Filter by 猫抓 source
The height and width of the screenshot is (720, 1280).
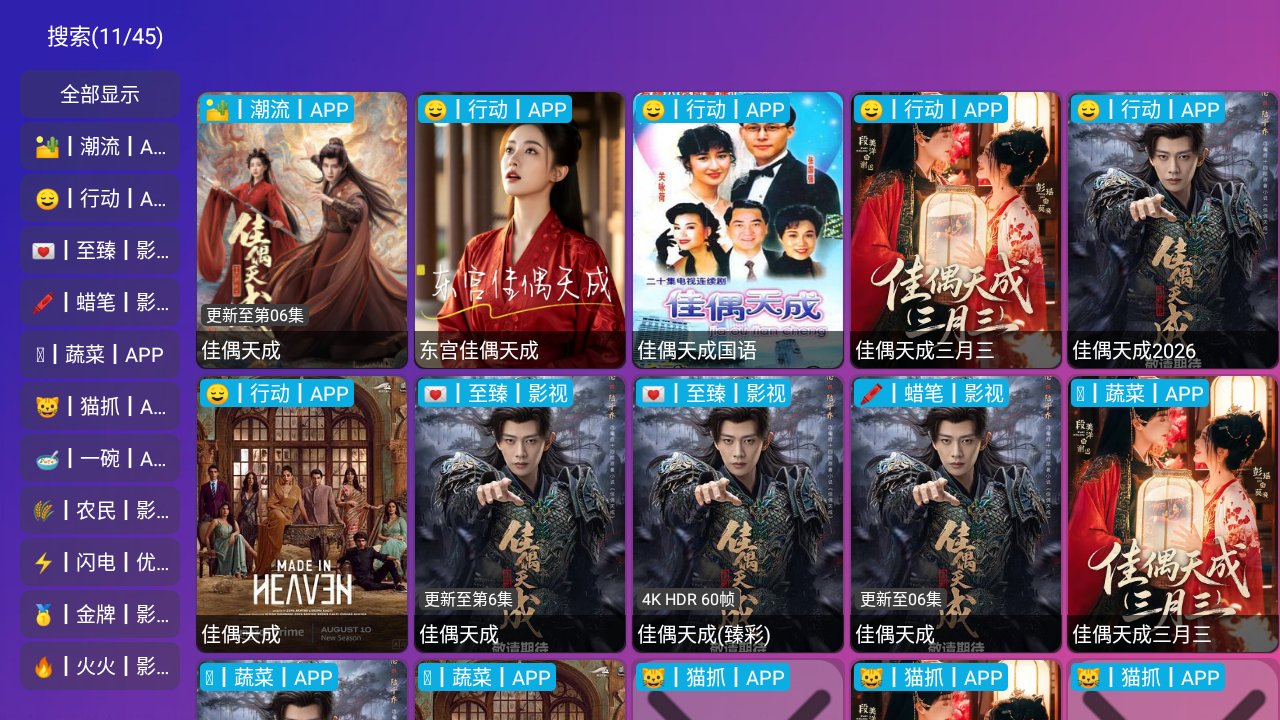point(100,406)
